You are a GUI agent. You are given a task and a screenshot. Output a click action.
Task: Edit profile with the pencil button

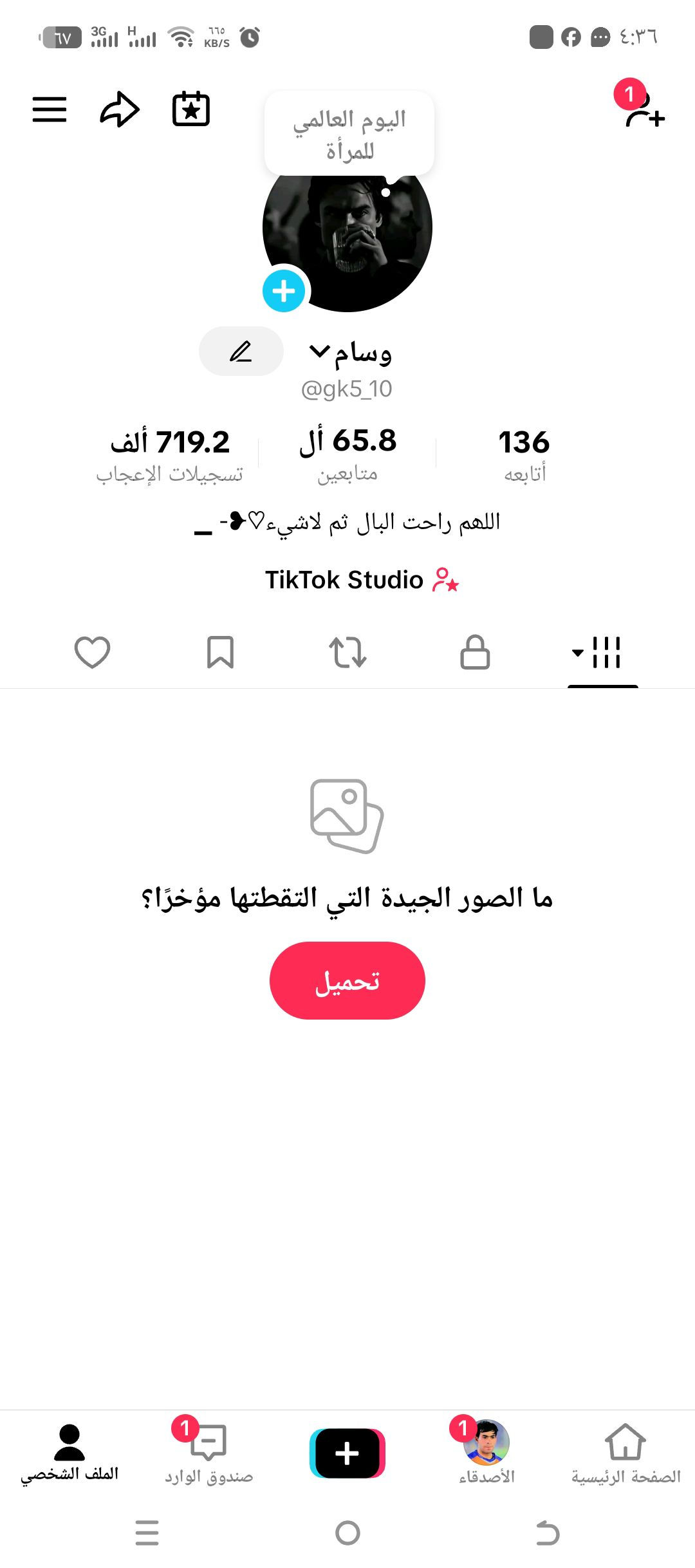241,351
